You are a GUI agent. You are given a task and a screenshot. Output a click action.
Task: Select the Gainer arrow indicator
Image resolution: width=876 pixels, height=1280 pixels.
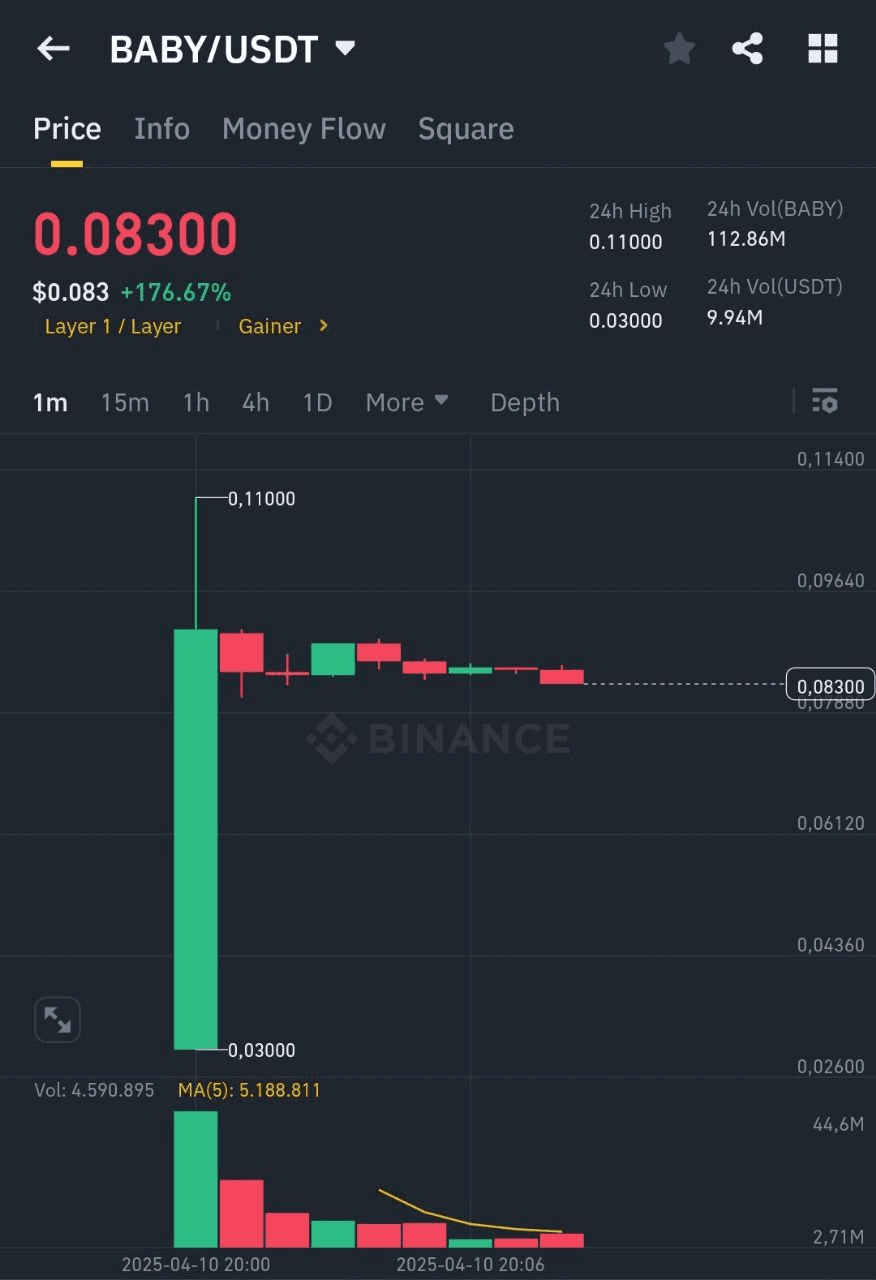tap(322, 326)
